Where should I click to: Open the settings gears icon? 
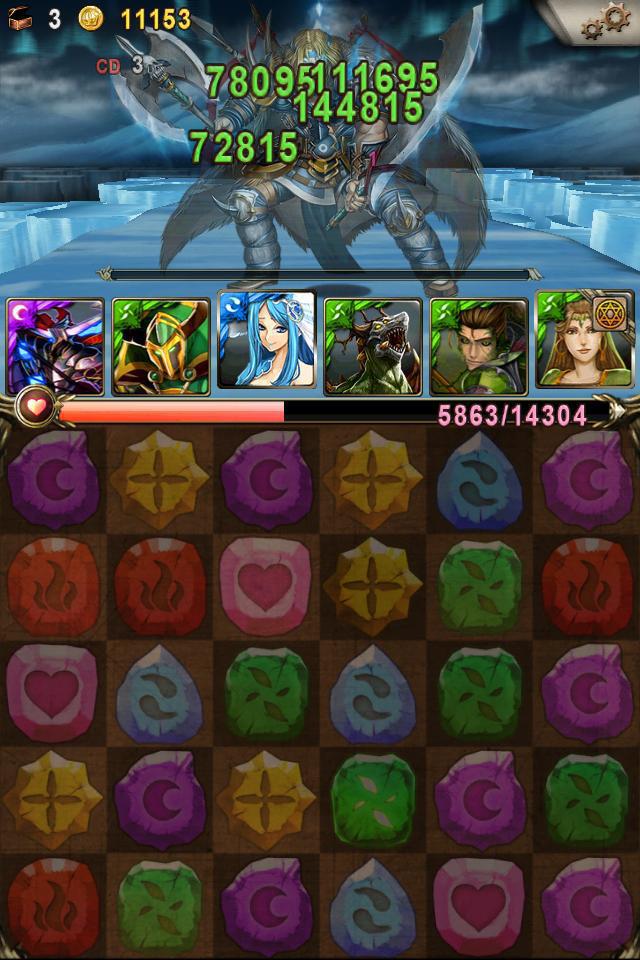606,20
